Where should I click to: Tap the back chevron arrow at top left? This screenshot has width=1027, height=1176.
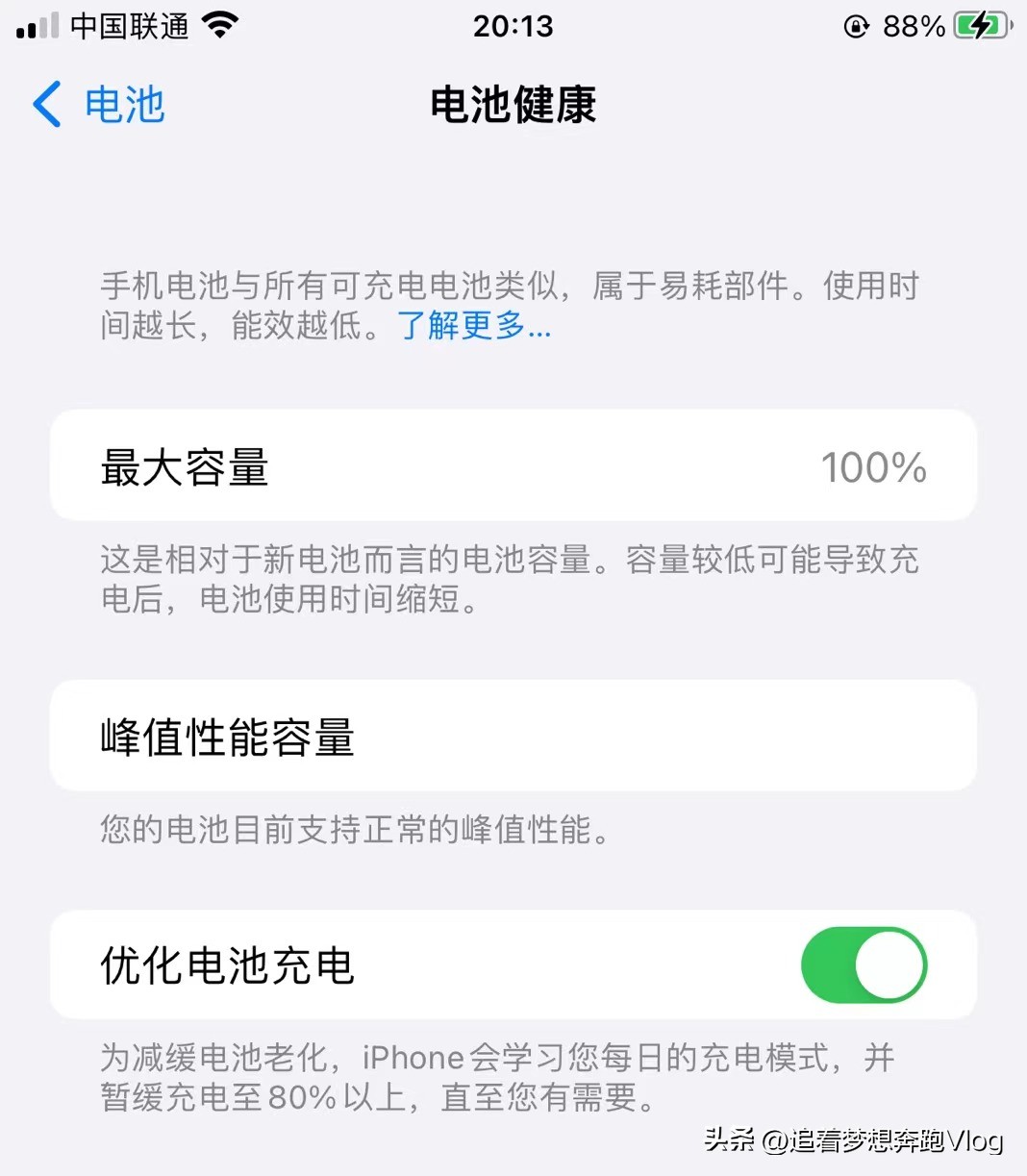(46, 106)
